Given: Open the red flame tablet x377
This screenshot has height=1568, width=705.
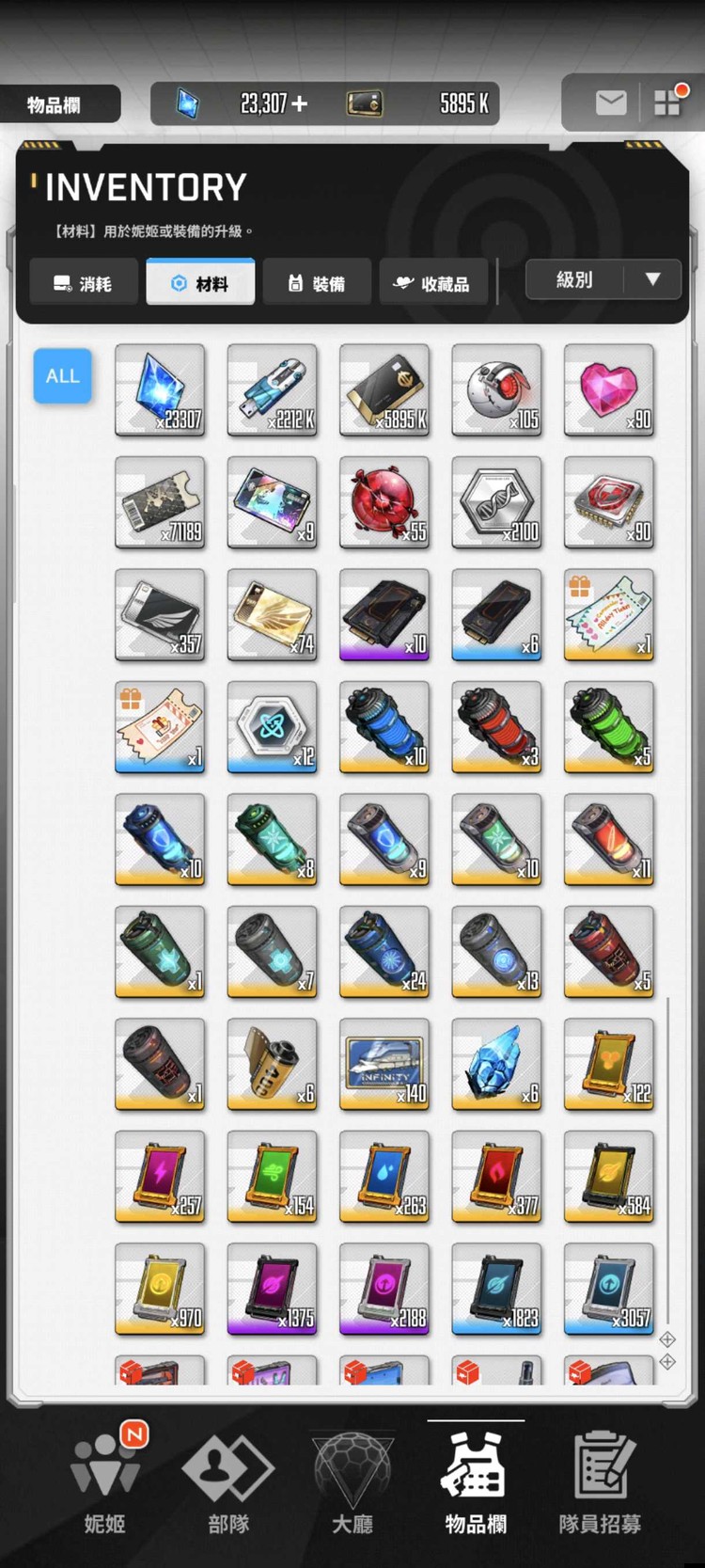Looking at the screenshot, I should 496,1177.
